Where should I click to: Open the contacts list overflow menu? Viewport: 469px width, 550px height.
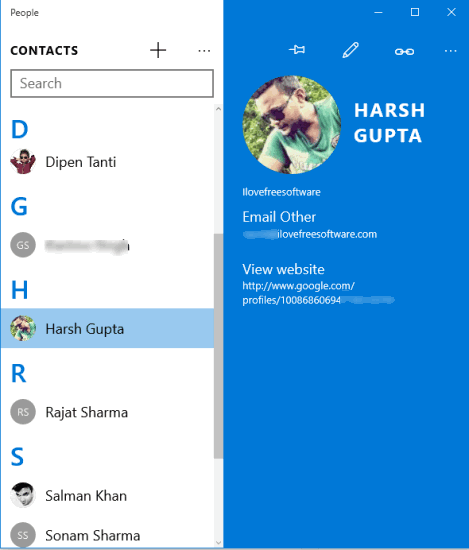click(204, 51)
